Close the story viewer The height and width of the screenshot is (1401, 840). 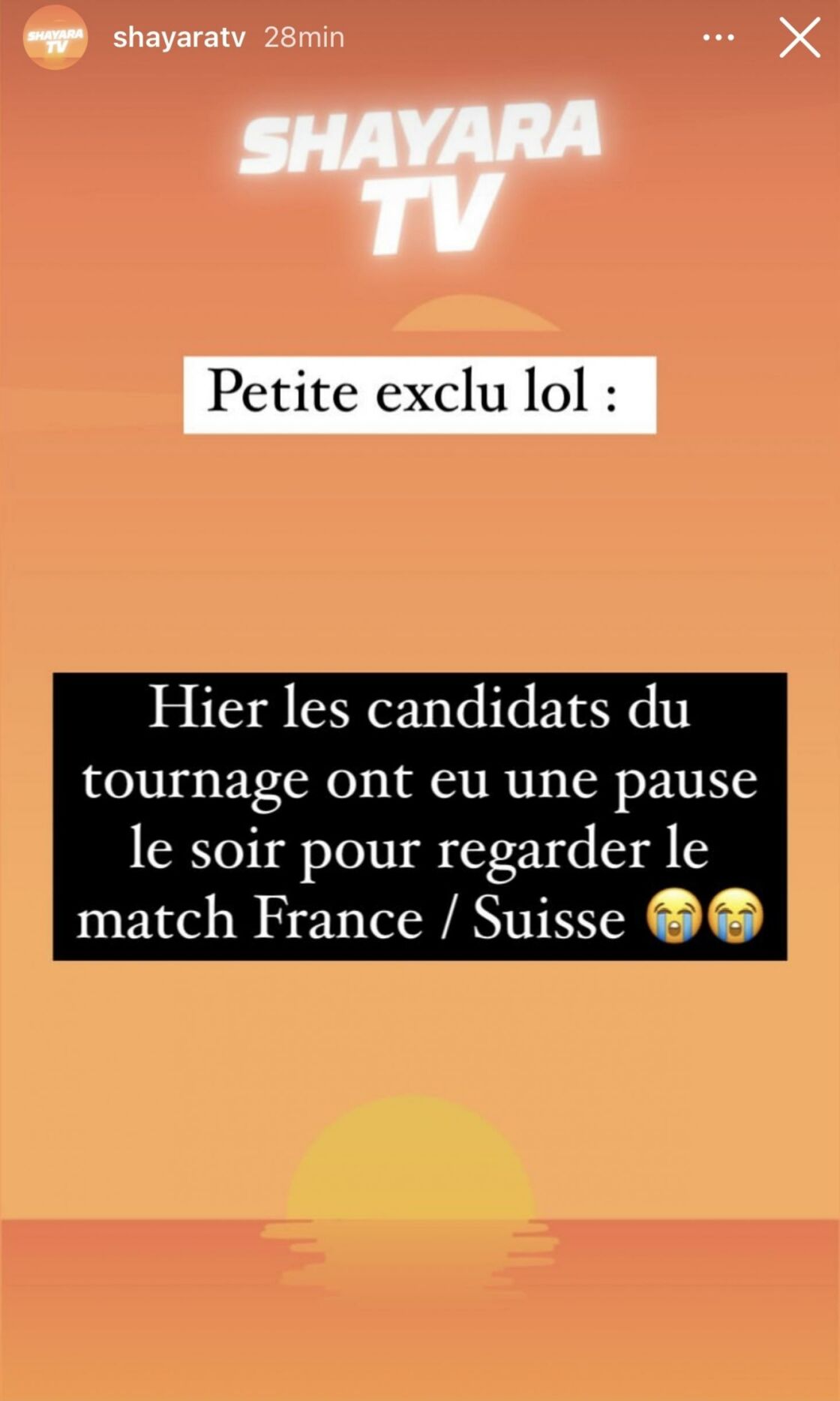[799, 38]
